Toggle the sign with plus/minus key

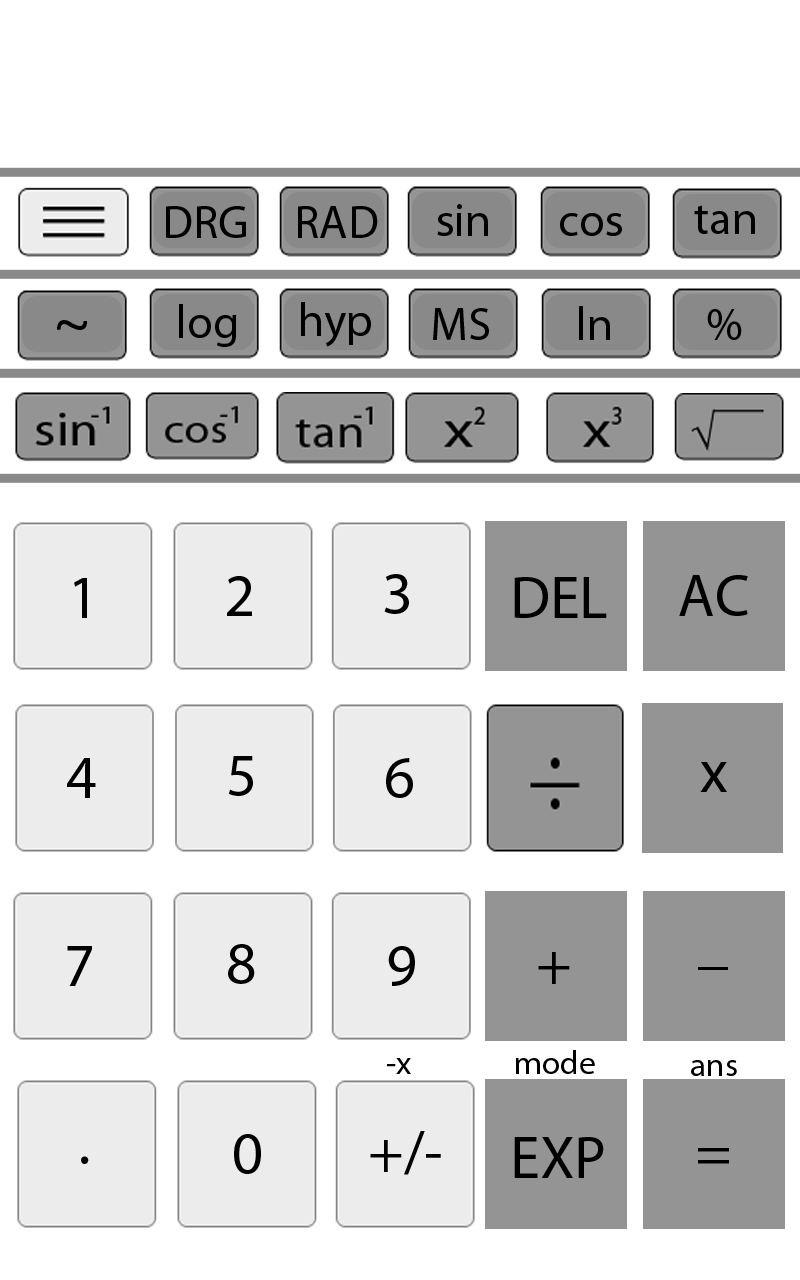(404, 1153)
